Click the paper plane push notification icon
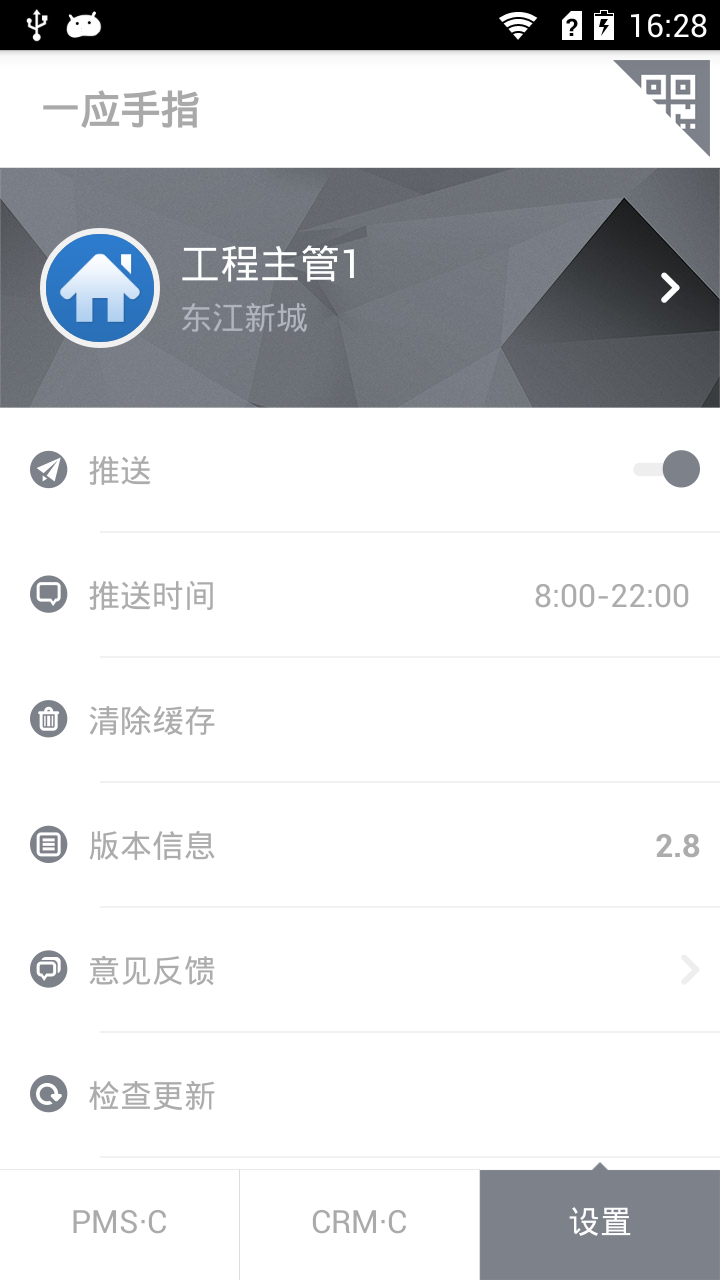The image size is (720, 1280). click(x=48, y=470)
